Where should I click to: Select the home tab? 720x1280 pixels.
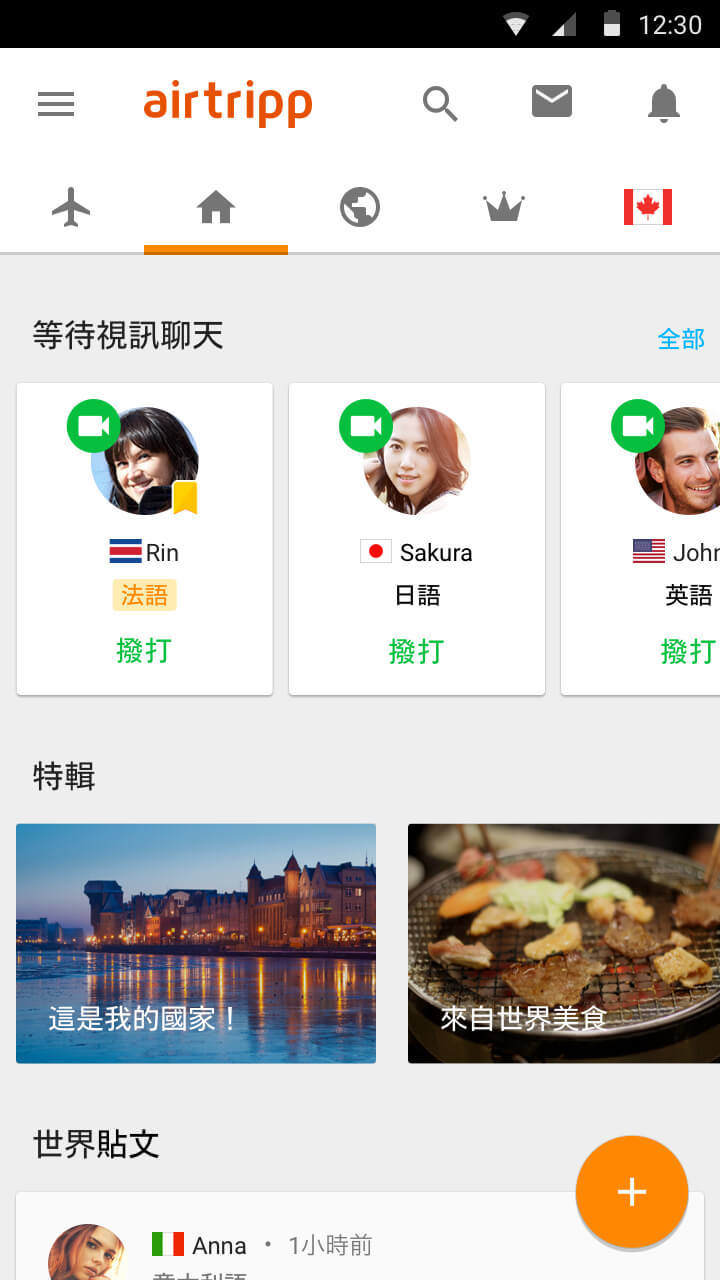click(216, 208)
